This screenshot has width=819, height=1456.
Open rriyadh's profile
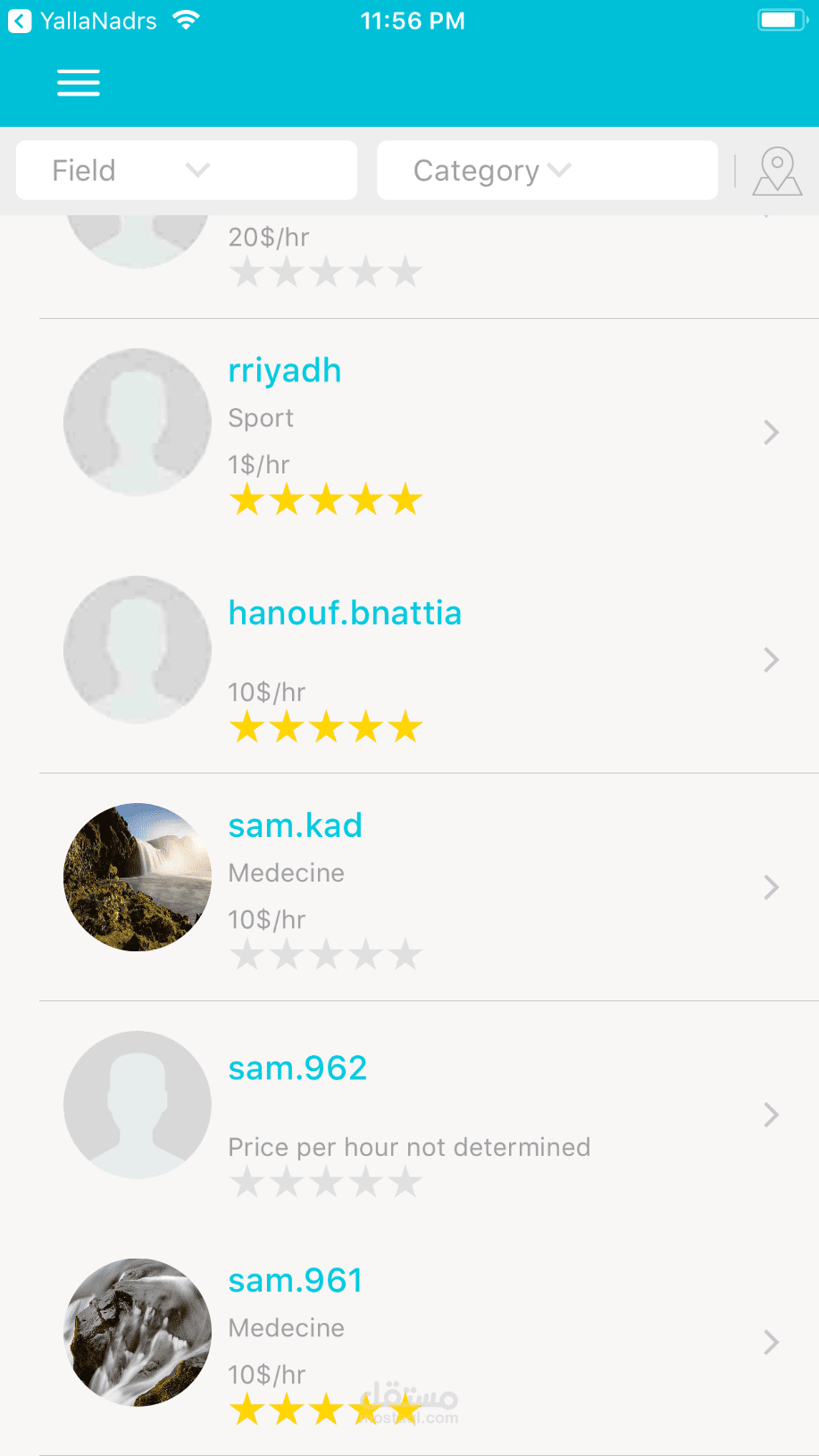284,371
